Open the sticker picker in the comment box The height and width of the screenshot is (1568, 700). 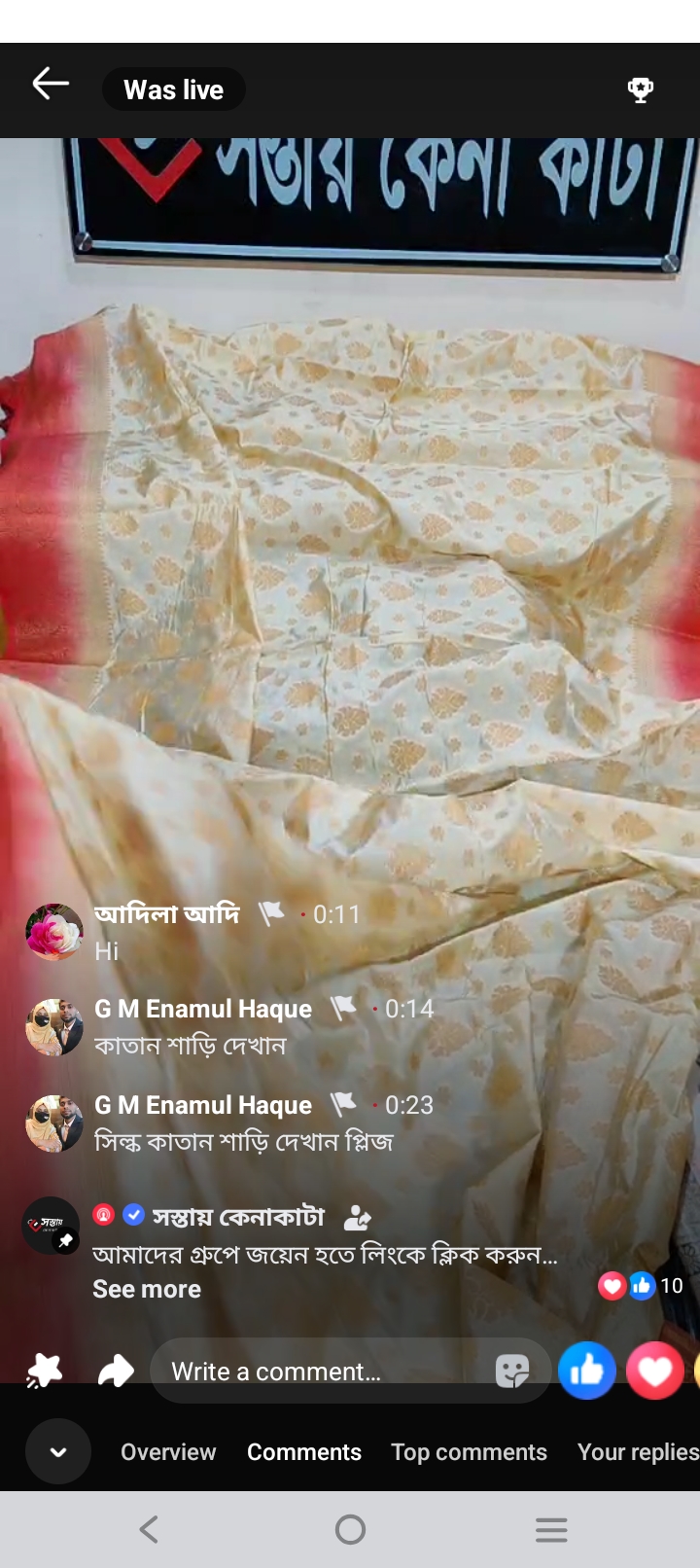(x=511, y=1372)
